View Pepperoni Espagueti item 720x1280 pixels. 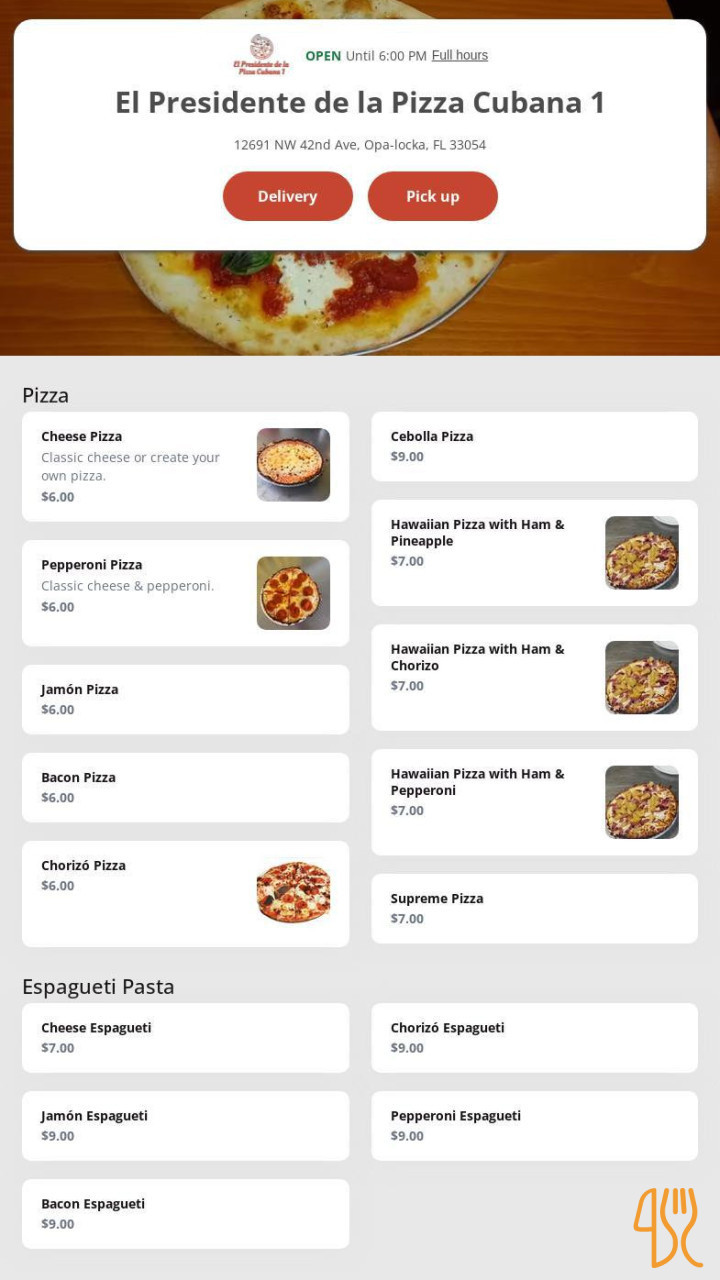pos(534,1125)
